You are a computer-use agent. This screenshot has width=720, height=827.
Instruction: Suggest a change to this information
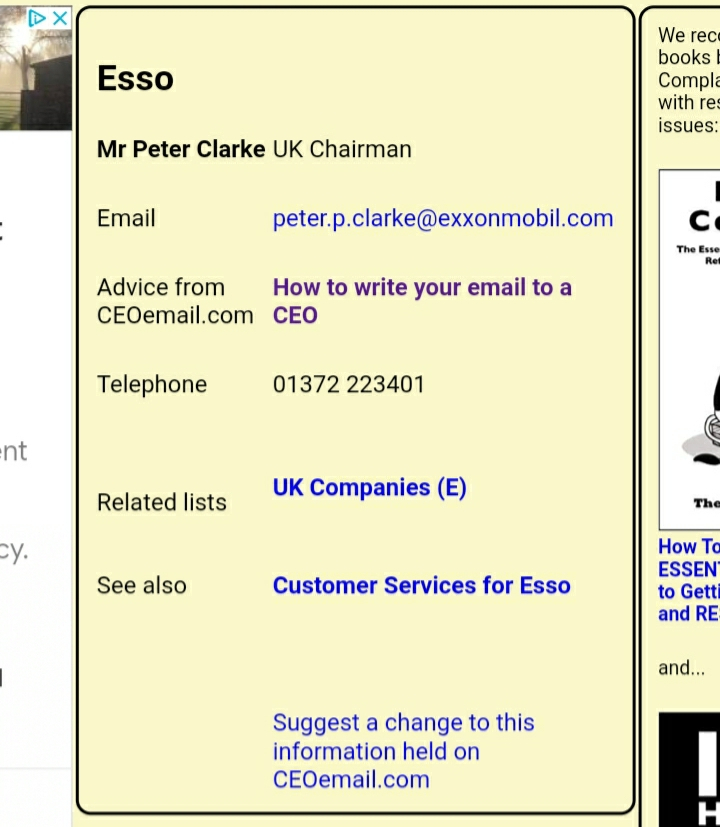pos(403,750)
